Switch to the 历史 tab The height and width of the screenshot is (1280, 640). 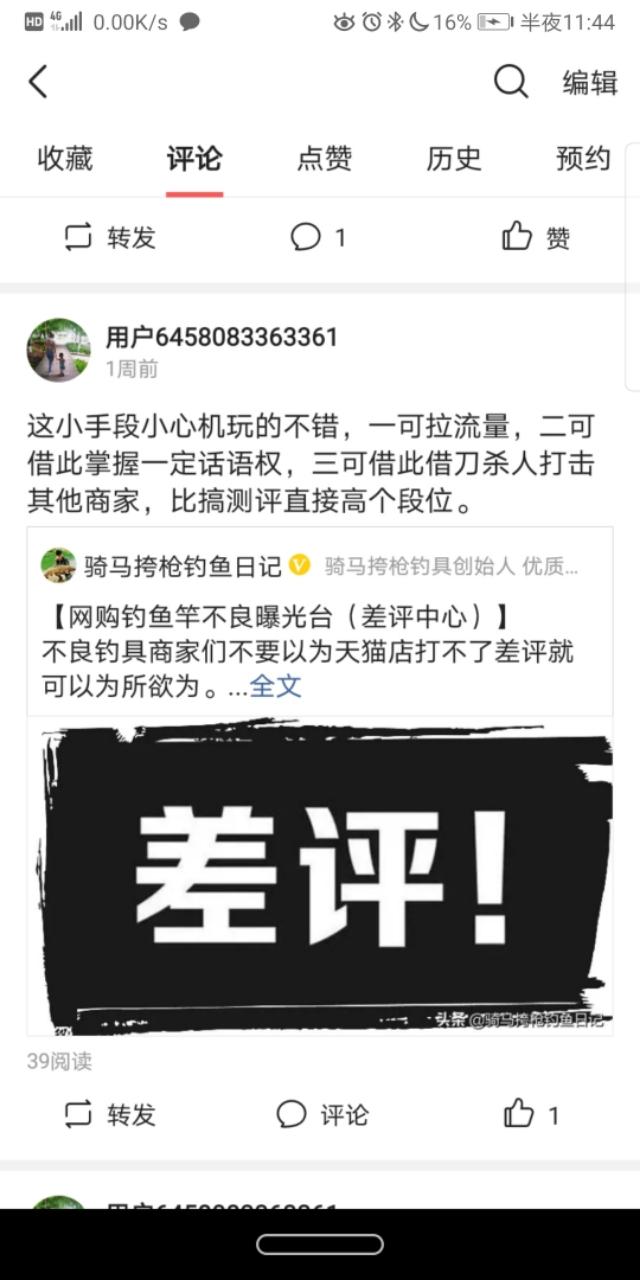tap(454, 158)
